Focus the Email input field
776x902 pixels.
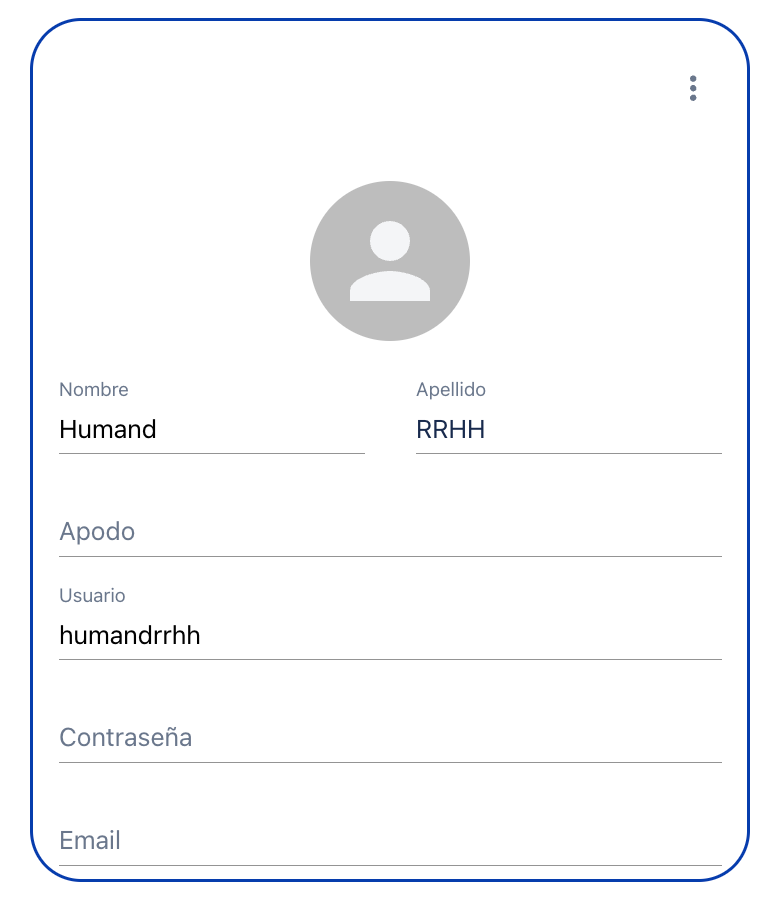pyautogui.click(x=390, y=841)
